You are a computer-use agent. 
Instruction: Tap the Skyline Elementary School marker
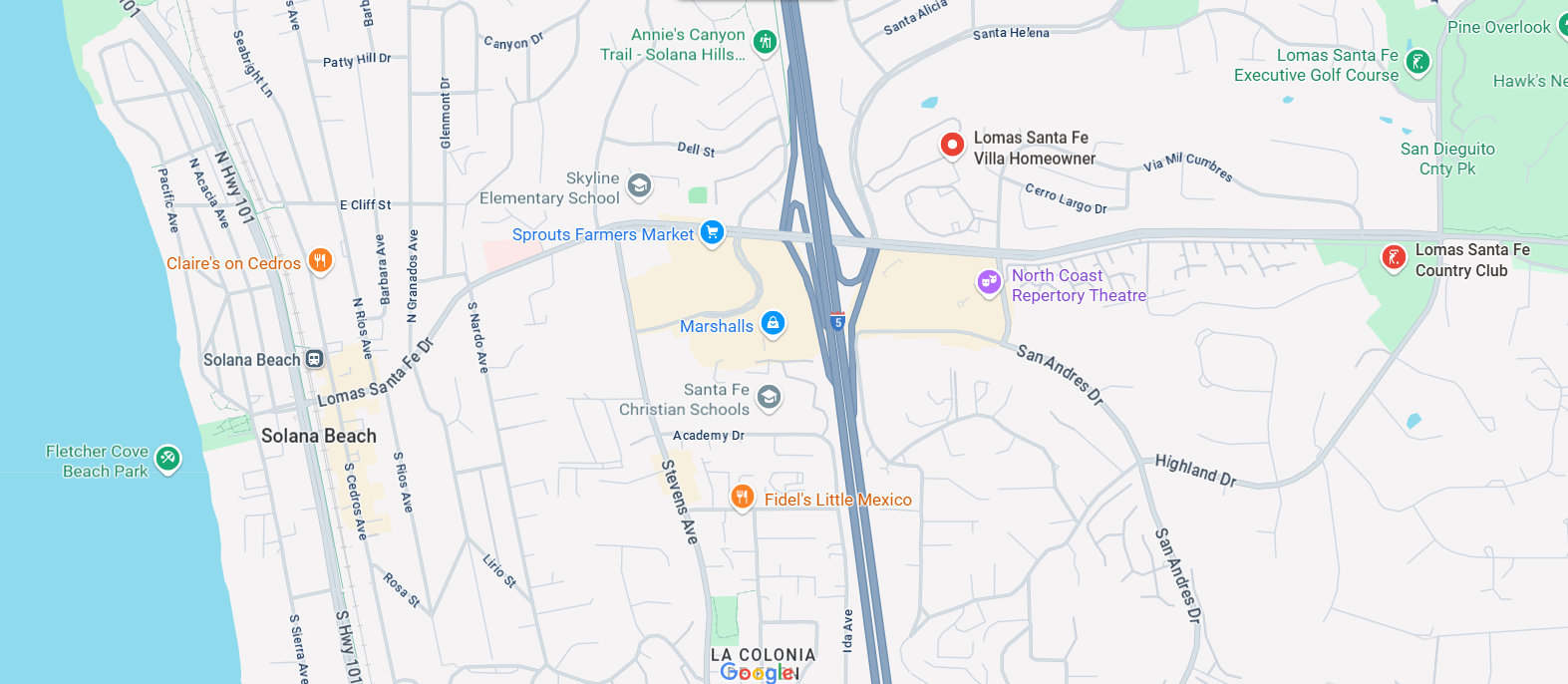click(639, 185)
